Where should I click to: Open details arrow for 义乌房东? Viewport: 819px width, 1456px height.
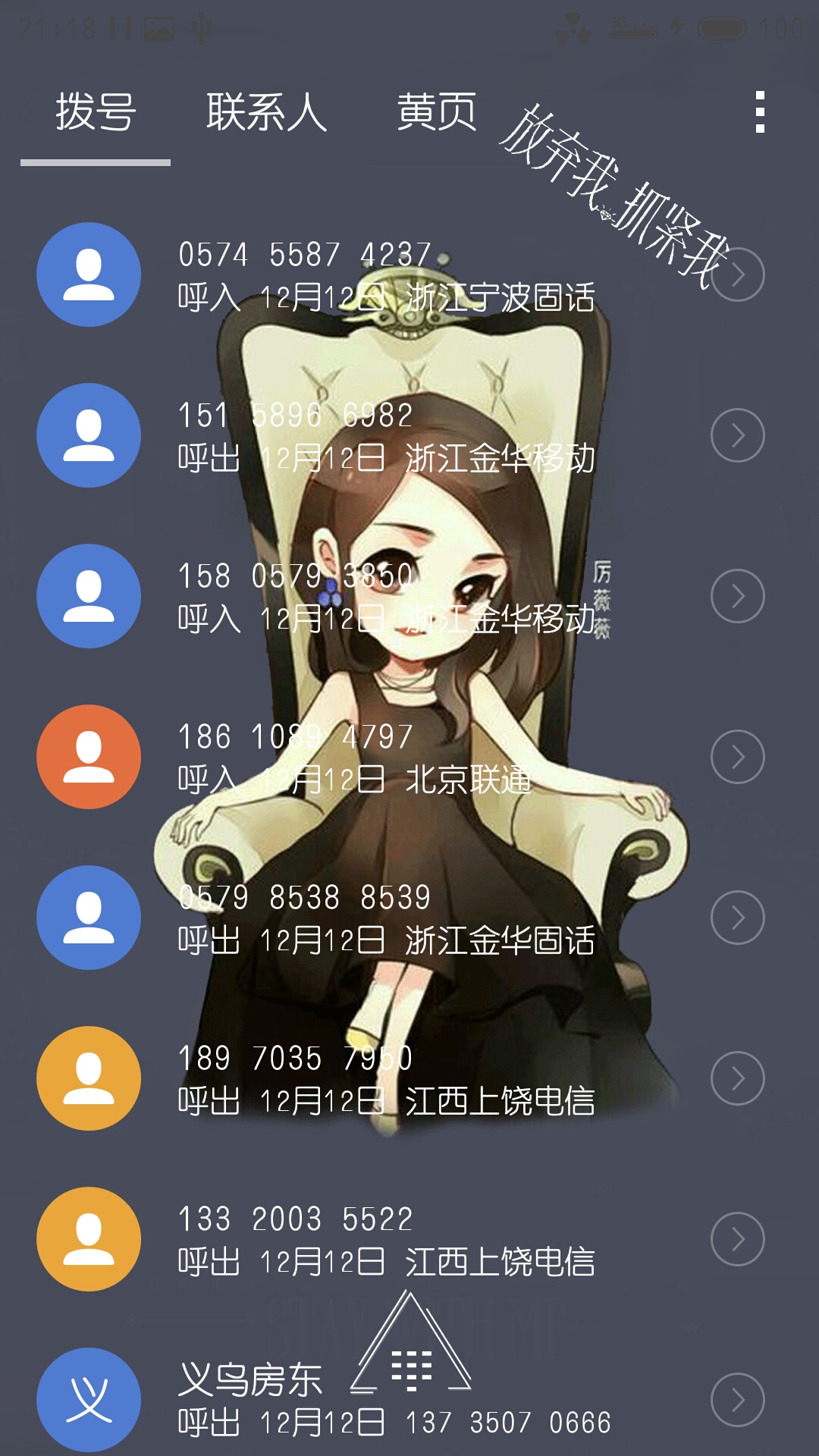coord(737,1400)
